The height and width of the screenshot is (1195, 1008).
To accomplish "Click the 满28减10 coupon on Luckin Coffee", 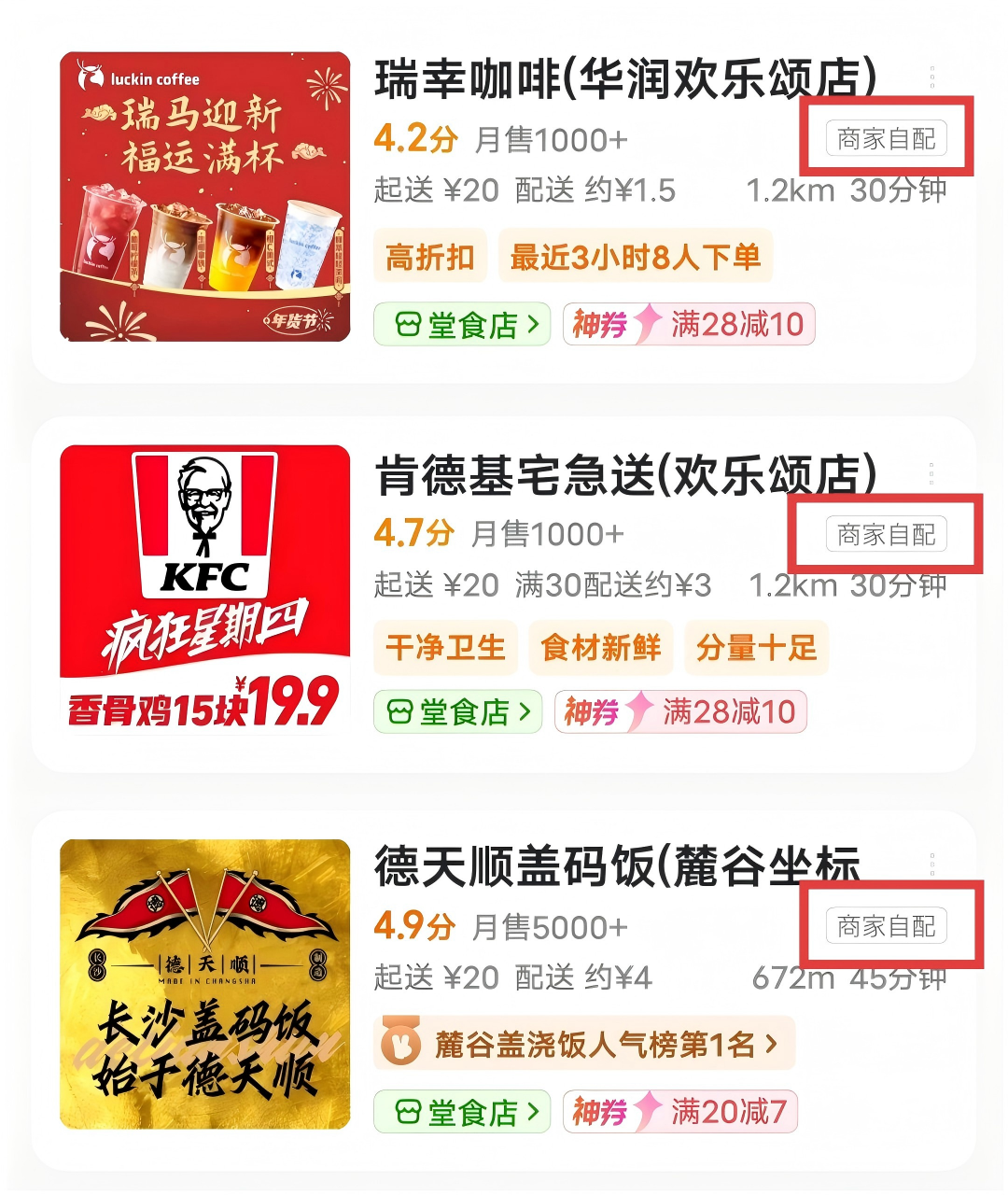I will [735, 324].
